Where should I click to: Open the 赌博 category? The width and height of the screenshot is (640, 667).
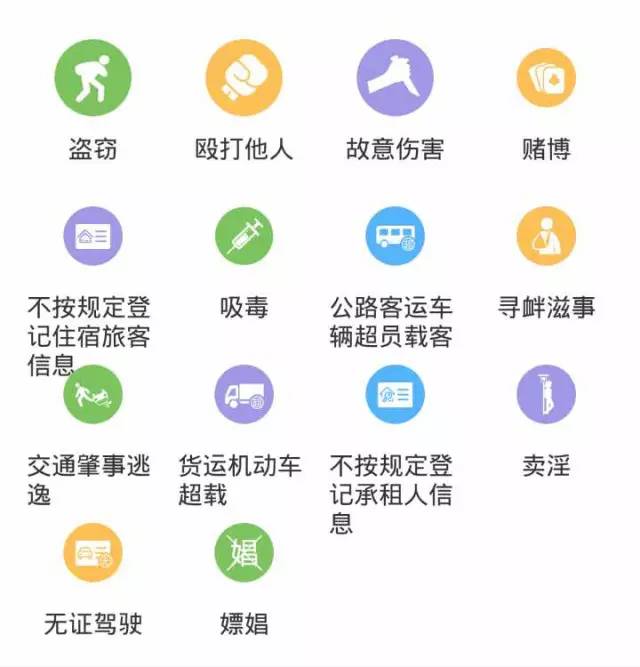[x=546, y=78]
